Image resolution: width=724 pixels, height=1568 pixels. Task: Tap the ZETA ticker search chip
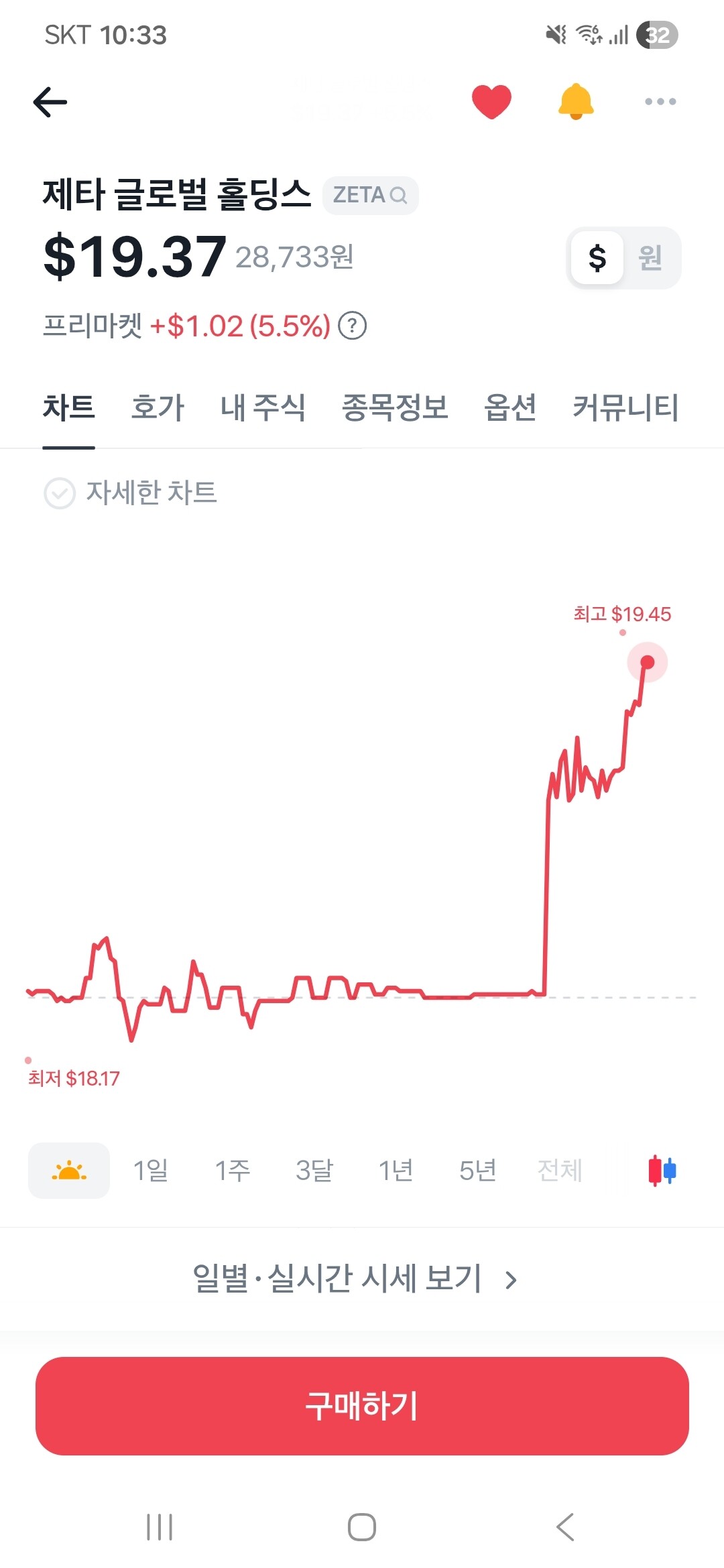pyautogui.click(x=370, y=195)
